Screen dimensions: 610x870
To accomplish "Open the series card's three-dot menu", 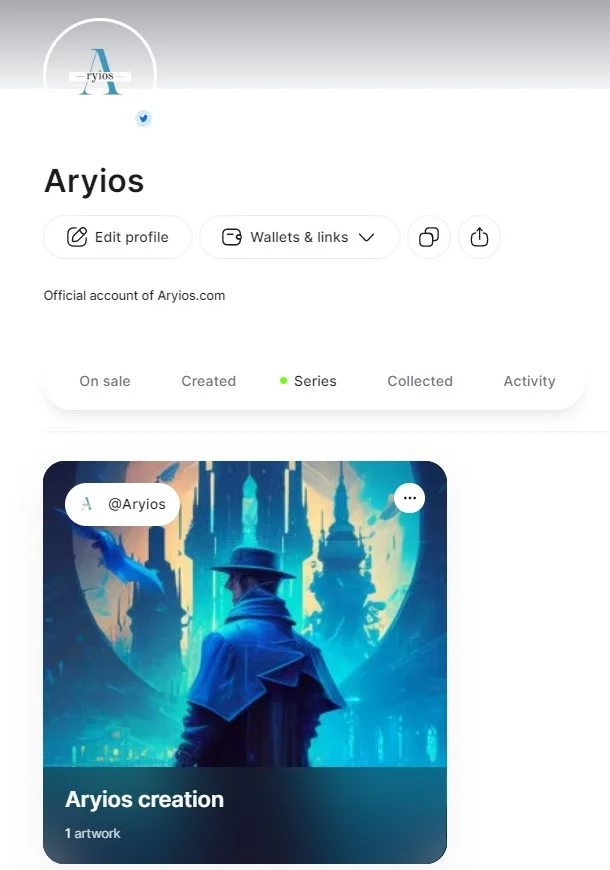I will point(409,498).
